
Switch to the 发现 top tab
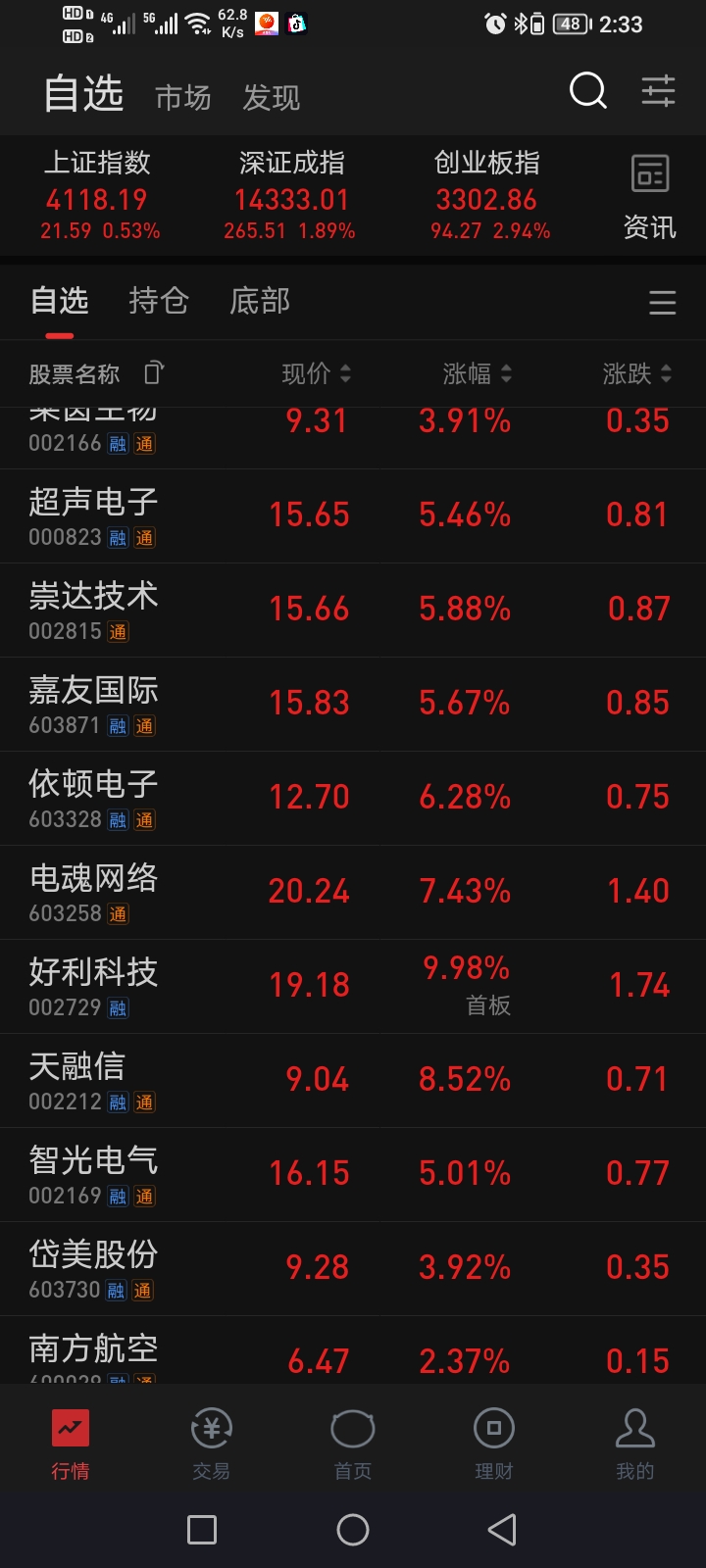pos(272,97)
